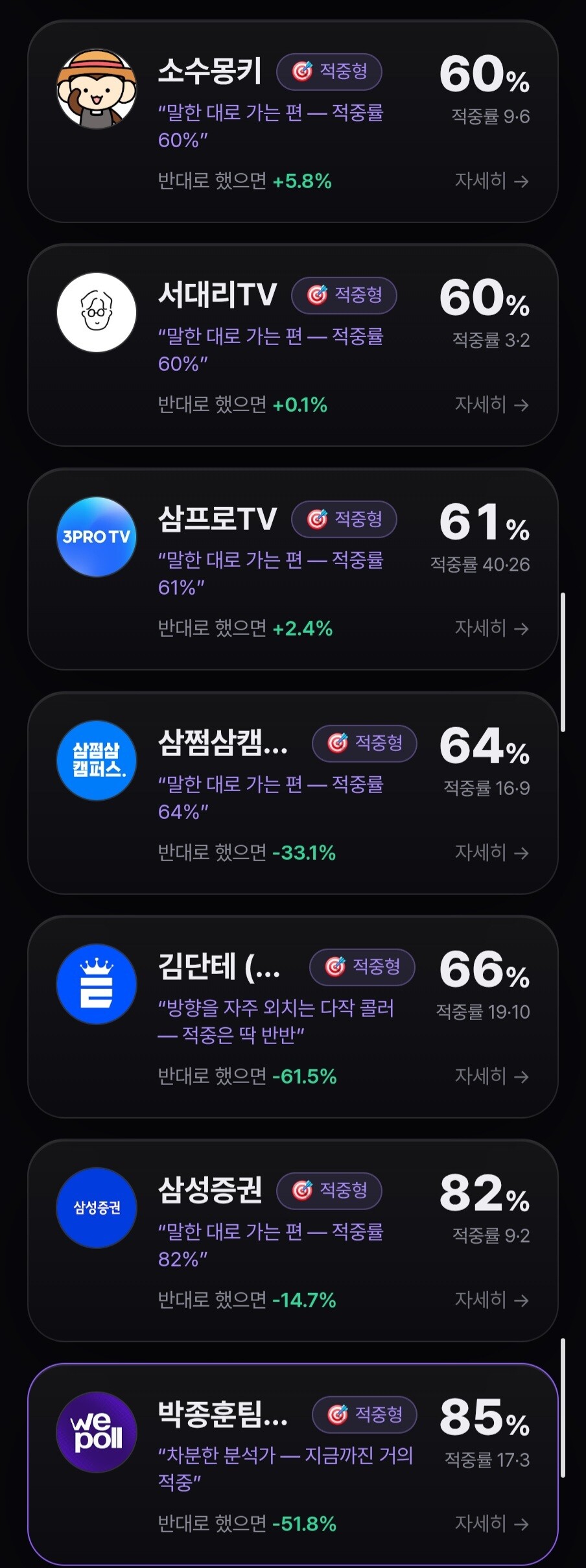Open 자세히 details for 서대리TV
The height and width of the screenshot is (1568, 586).
click(x=491, y=405)
